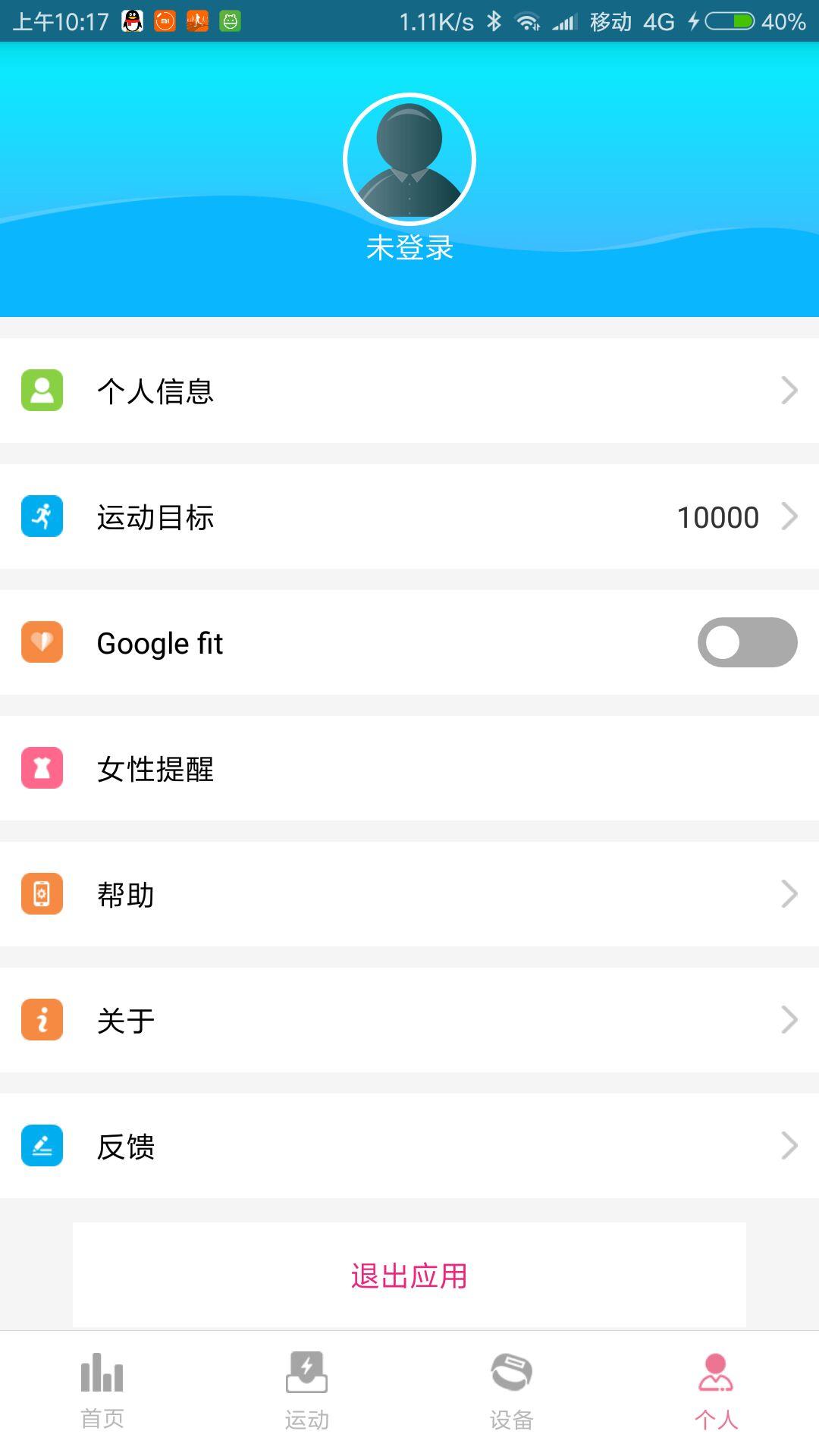The image size is (819, 1456).
Task: Switch to the 设备 device tab
Action: point(512,1392)
